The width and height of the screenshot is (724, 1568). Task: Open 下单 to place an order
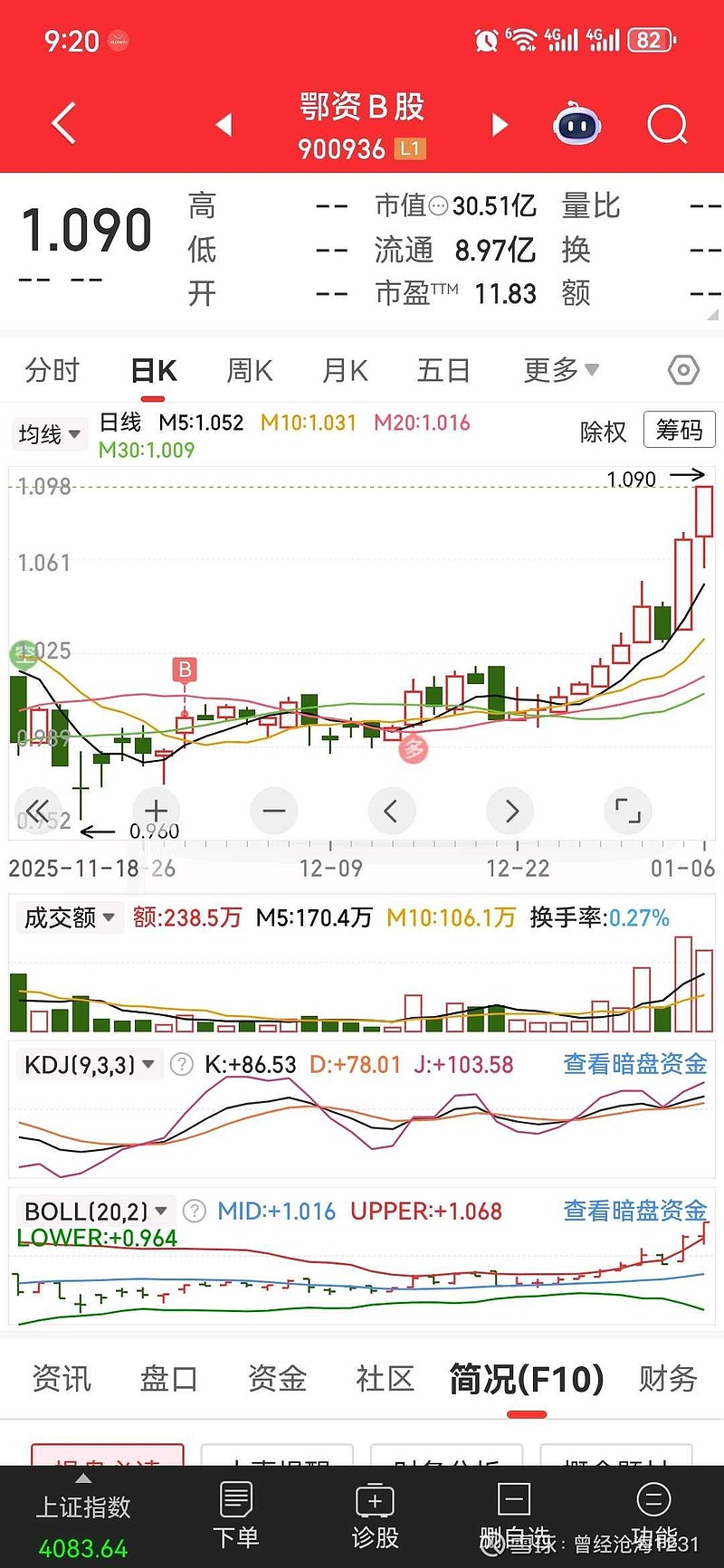(235, 1516)
